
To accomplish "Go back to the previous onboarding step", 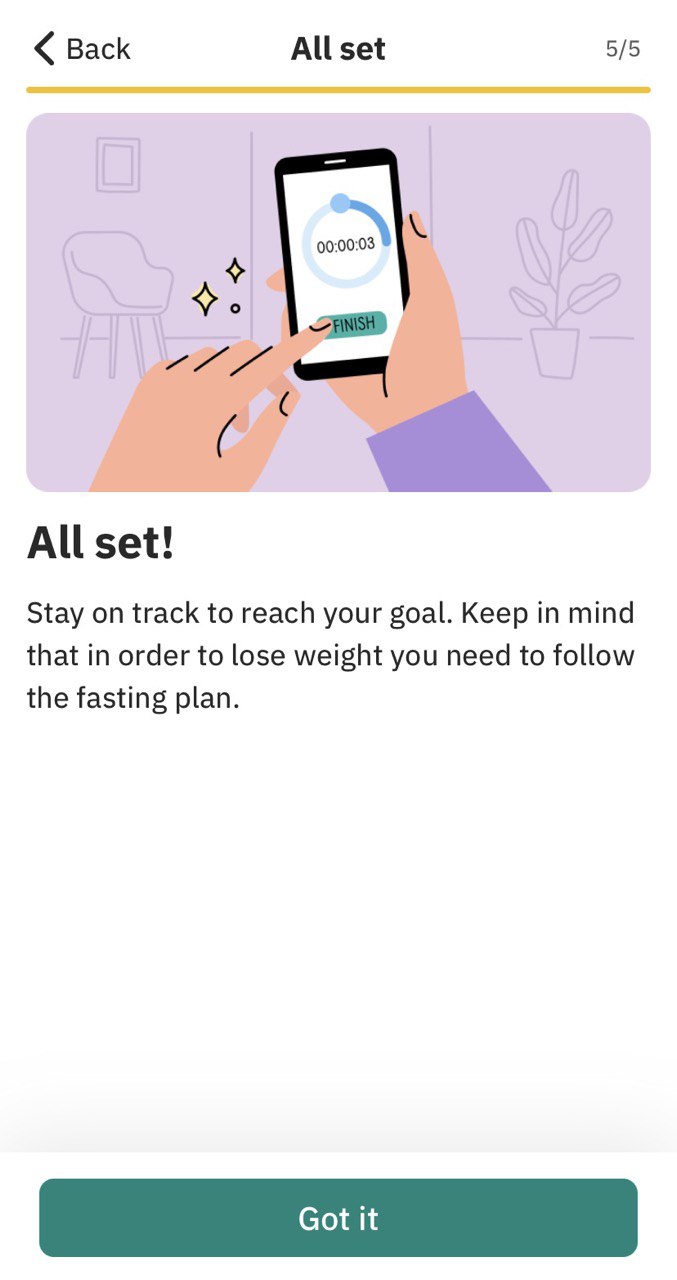I will (x=82, y=48).
